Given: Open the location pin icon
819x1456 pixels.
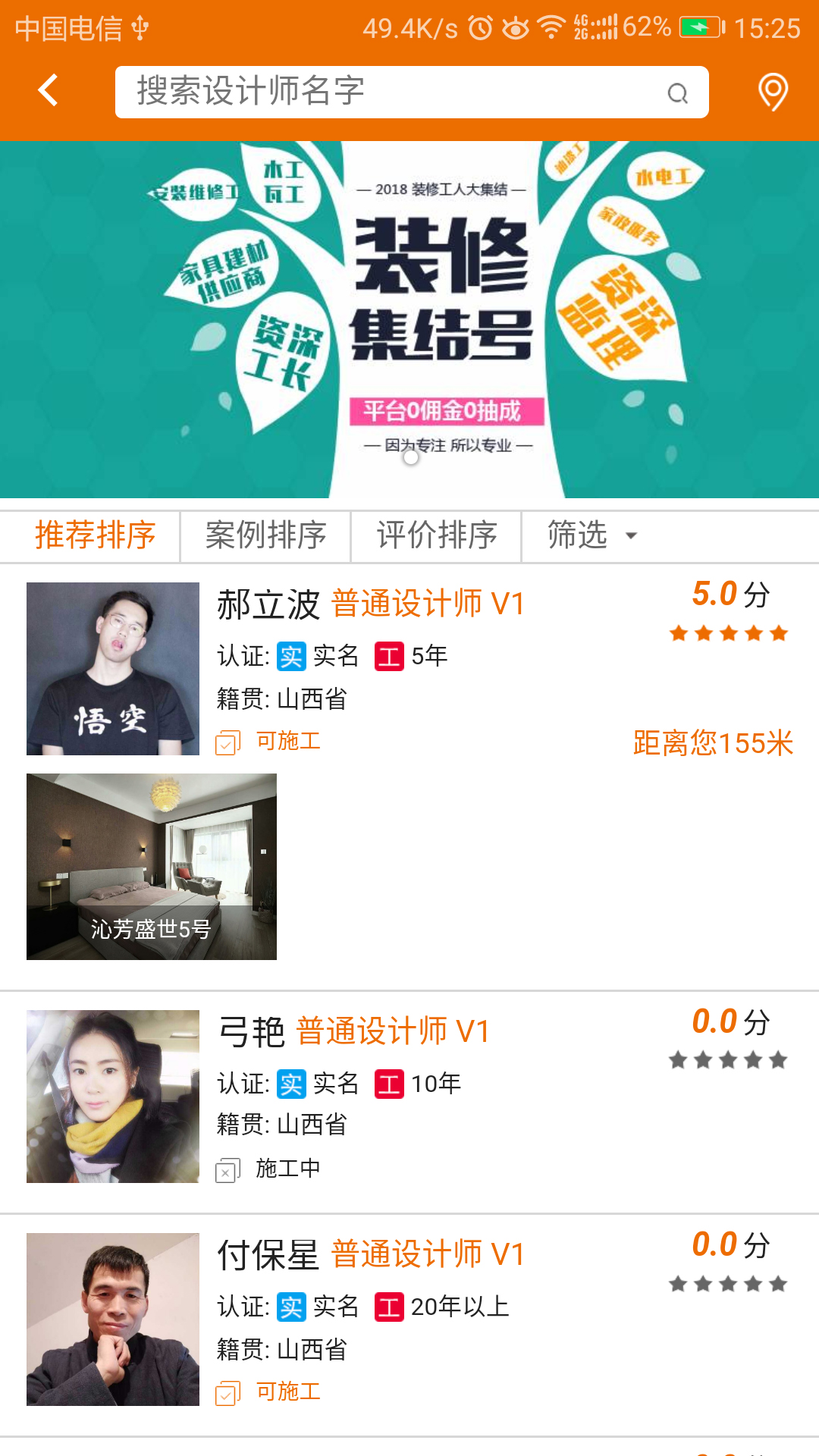Looking at the screenshot, I should tap(773, 92).
